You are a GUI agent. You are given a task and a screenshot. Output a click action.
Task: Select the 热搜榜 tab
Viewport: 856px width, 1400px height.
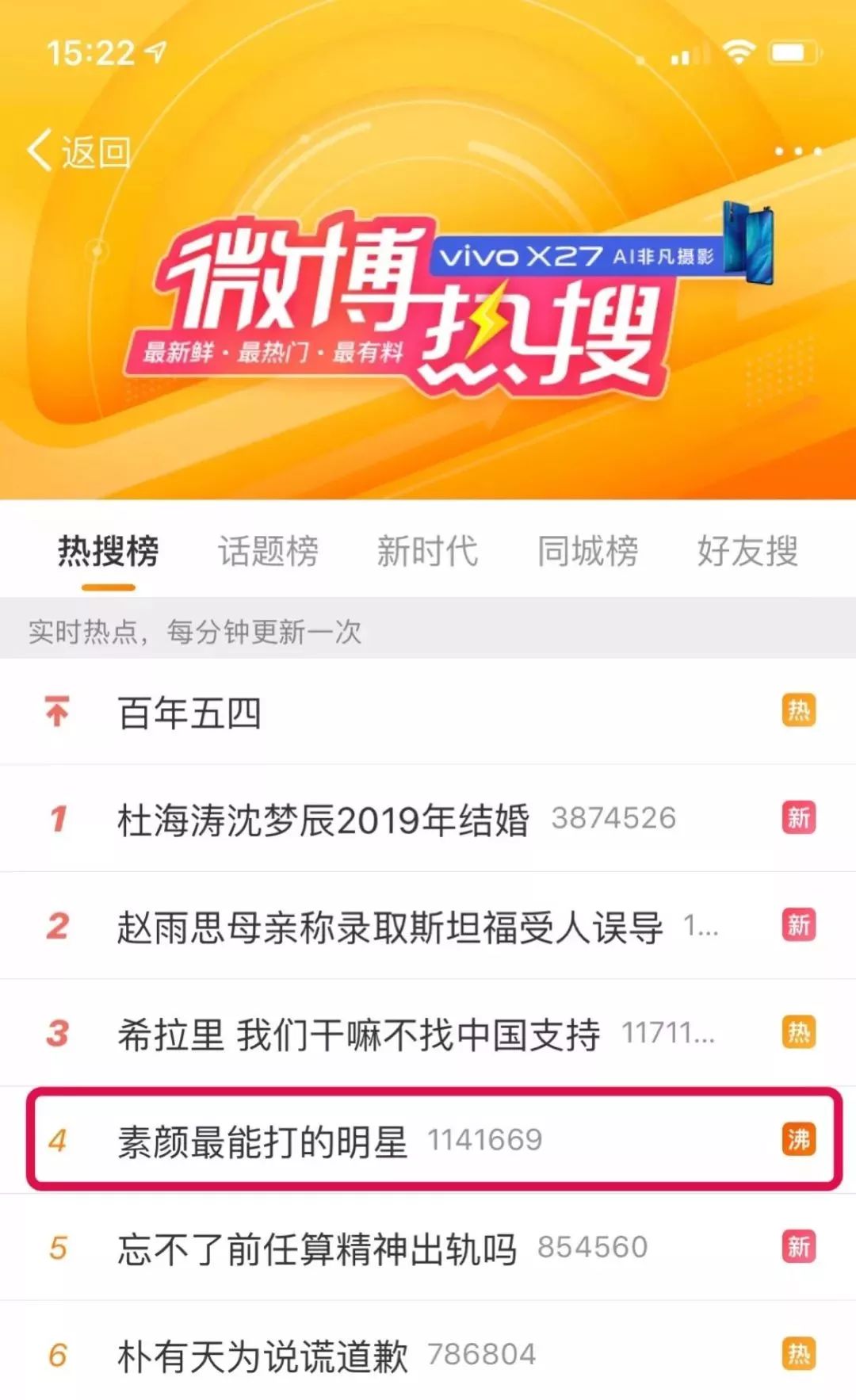coord(109,551)
